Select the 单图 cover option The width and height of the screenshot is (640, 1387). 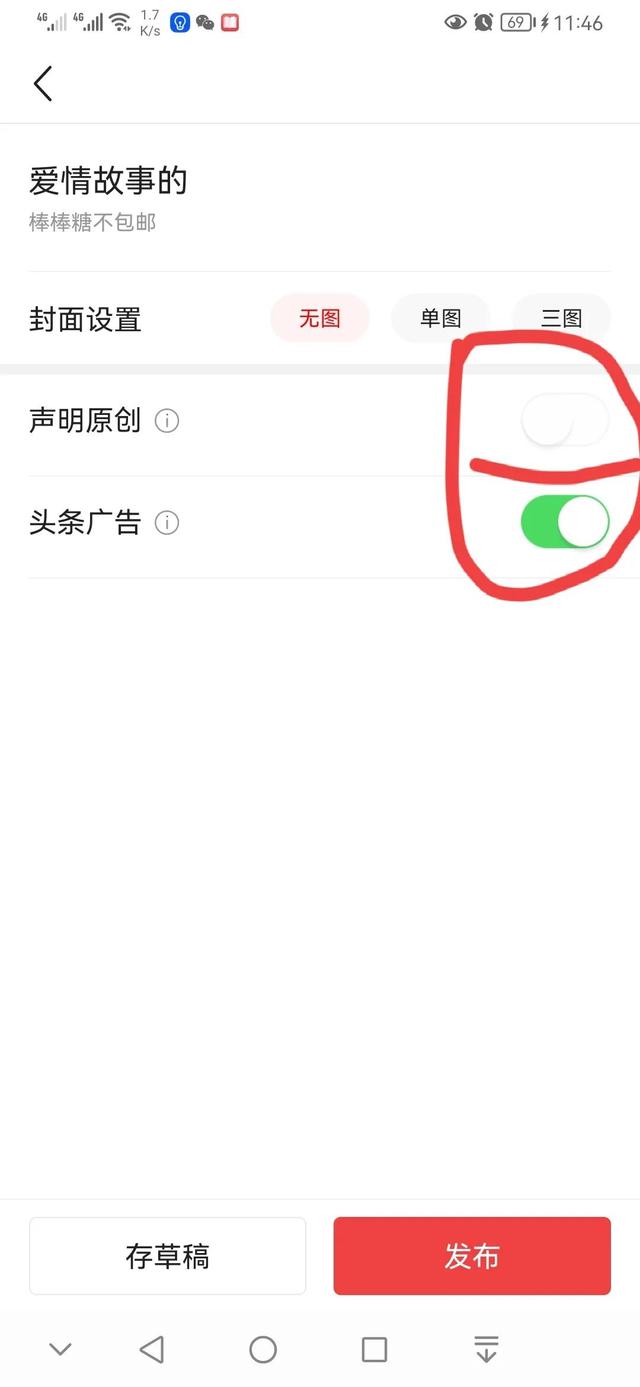(x=440, y=319)
